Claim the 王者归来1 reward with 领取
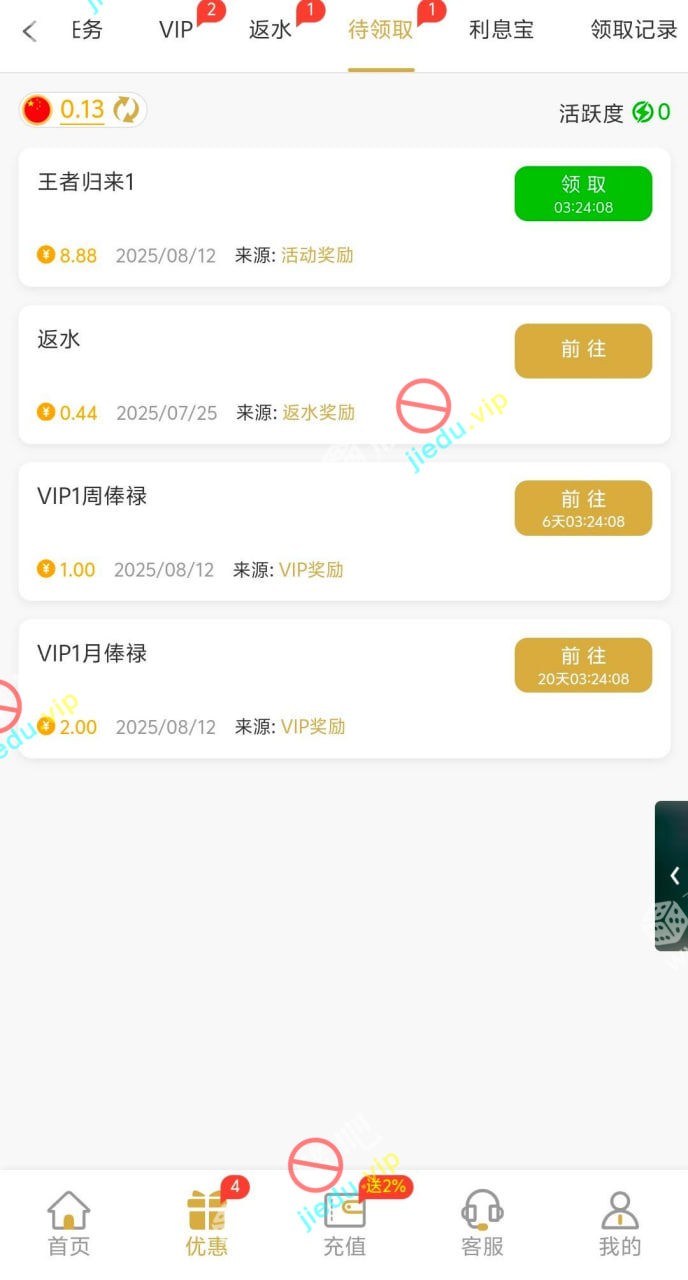The width and height of the screenshot is (688, 1280). point(583,193)
